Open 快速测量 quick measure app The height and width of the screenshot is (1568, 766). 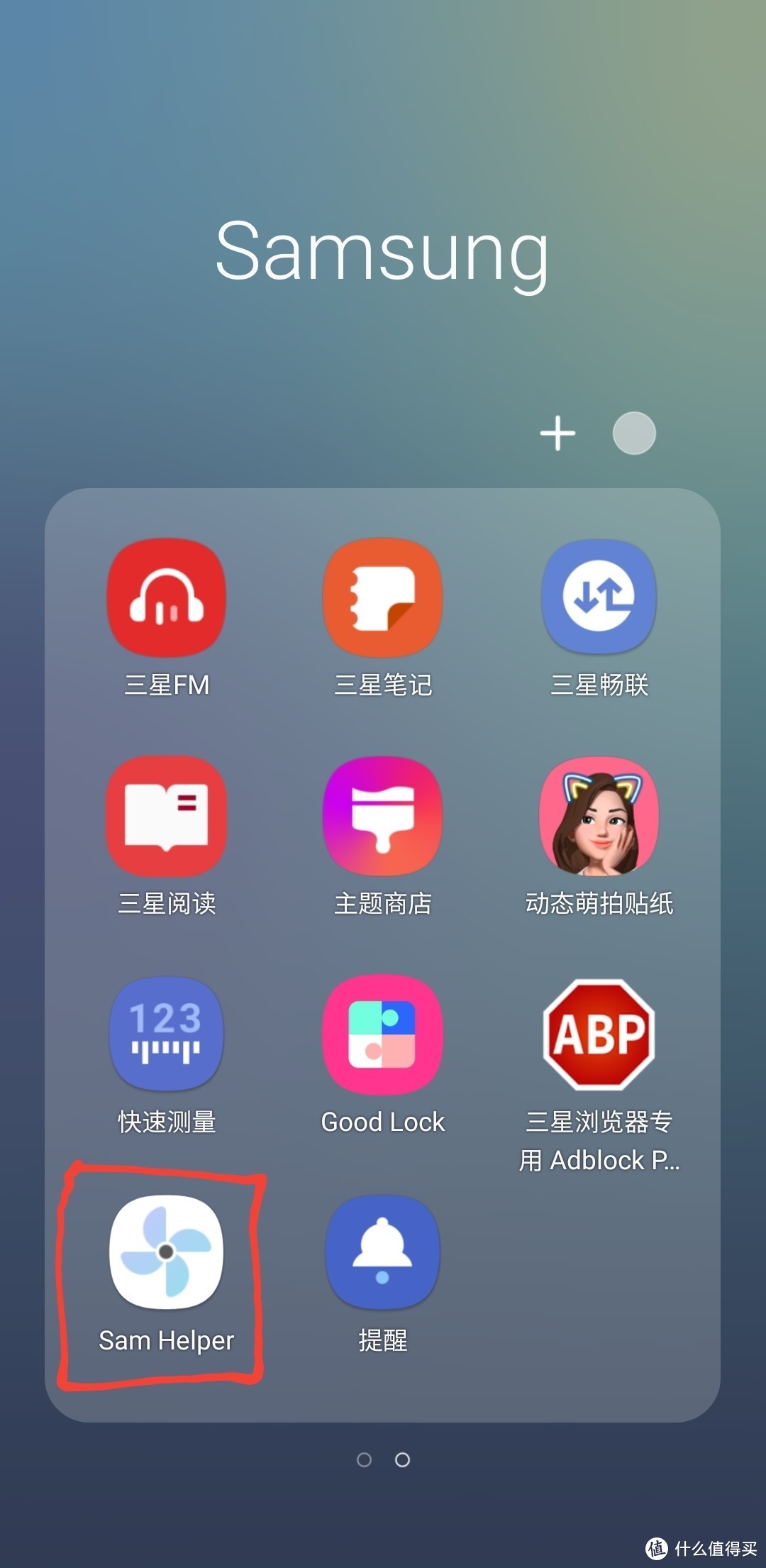(x=166, y=1034)
